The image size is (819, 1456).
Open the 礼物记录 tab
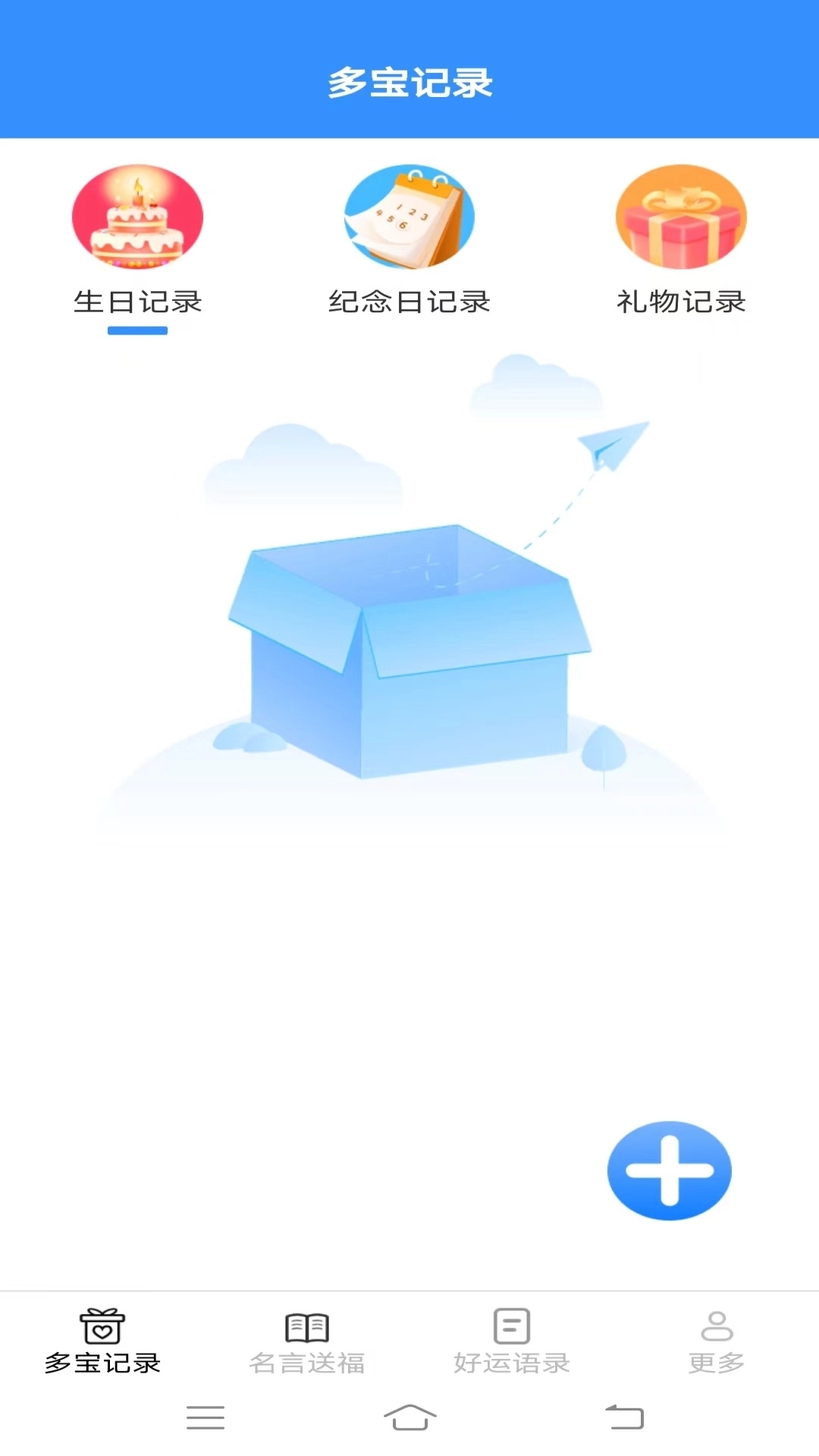click(681, 243)
